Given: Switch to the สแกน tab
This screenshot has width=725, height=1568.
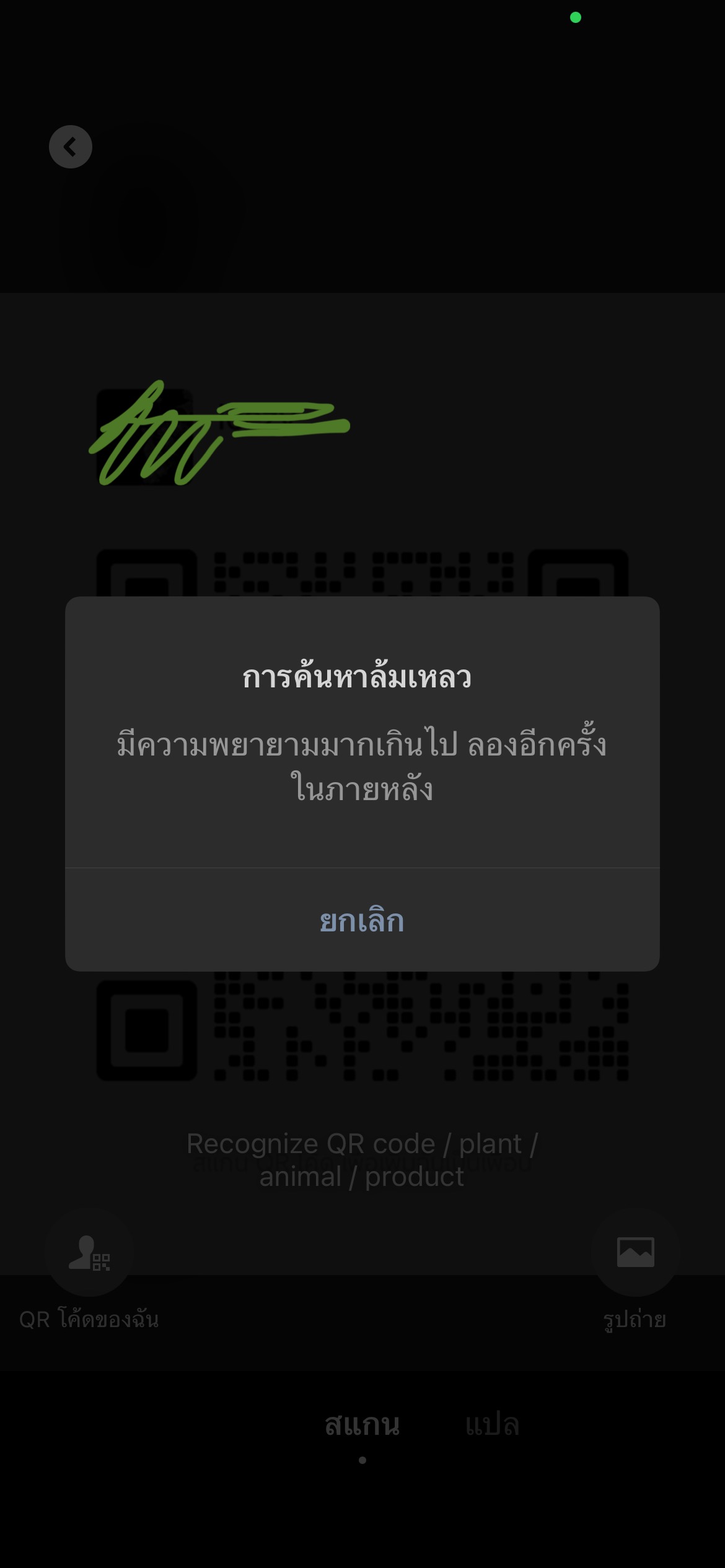Looking at the screenshot, I should pyautogui.click(x=362, y=1424).
